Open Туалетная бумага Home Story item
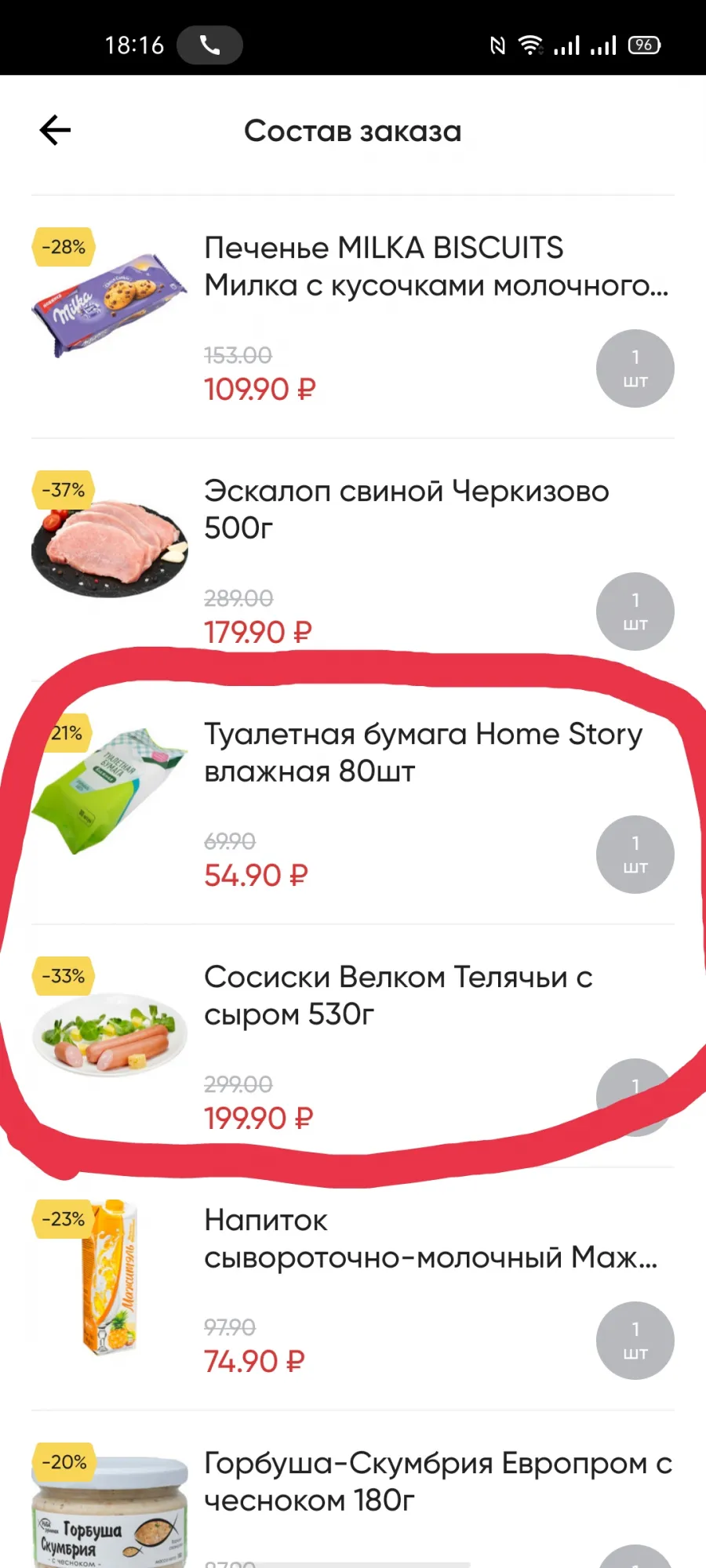 (353, 803)
